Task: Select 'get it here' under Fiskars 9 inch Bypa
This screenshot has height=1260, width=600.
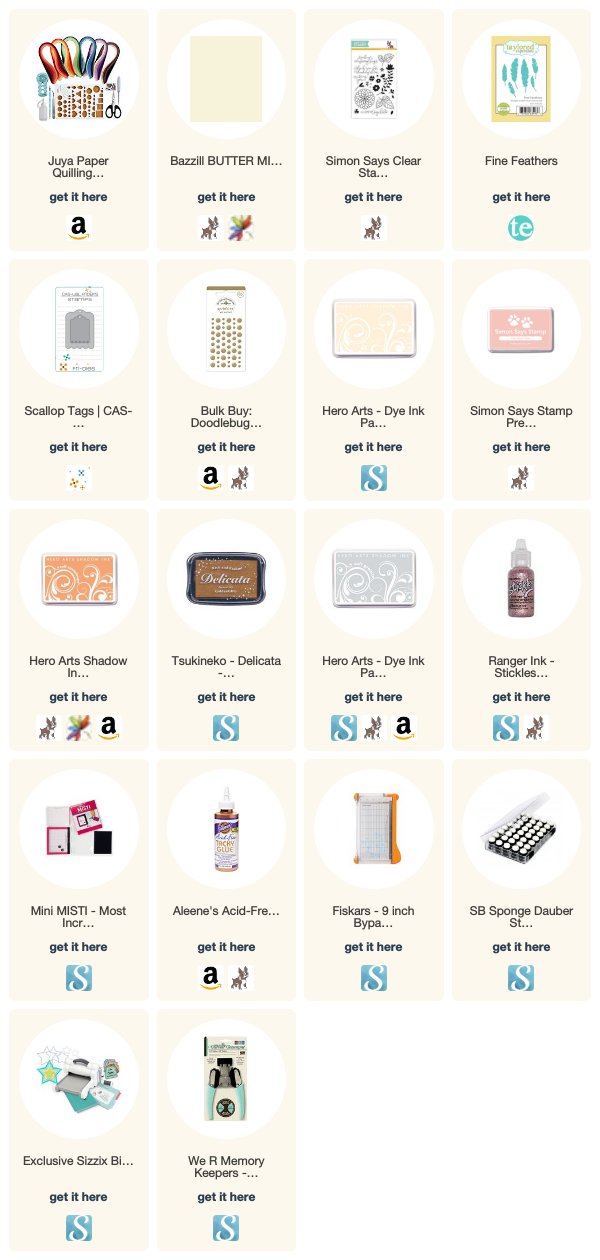Action: point(374,947)
